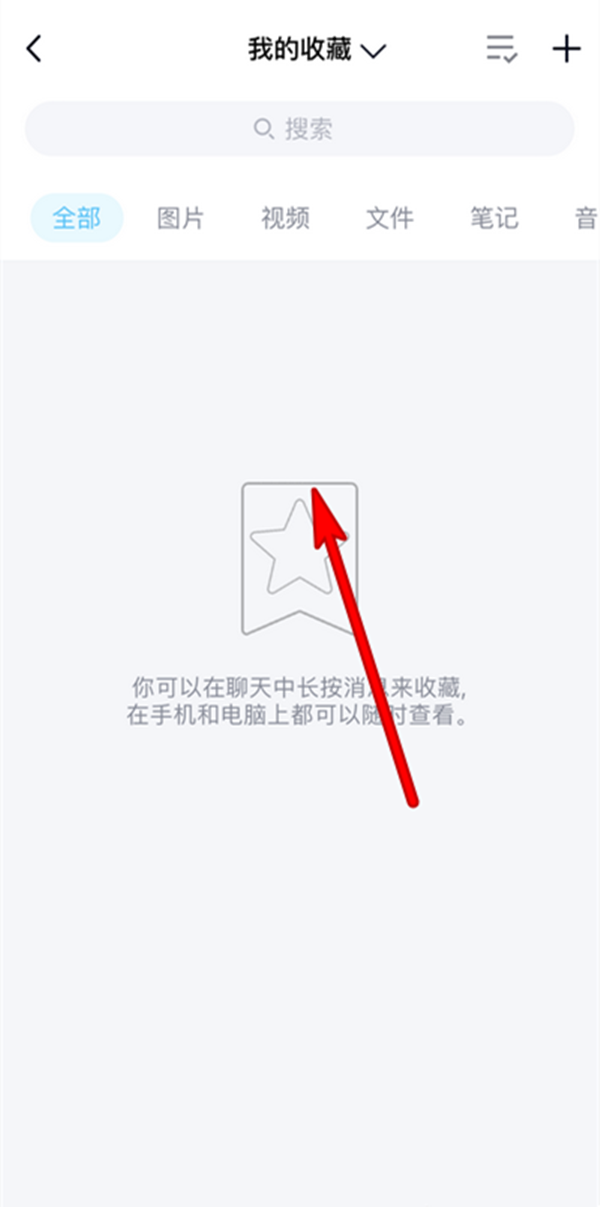Switch to the 图片 tab
The image size is (600, 1207).
tap(181, 218)
